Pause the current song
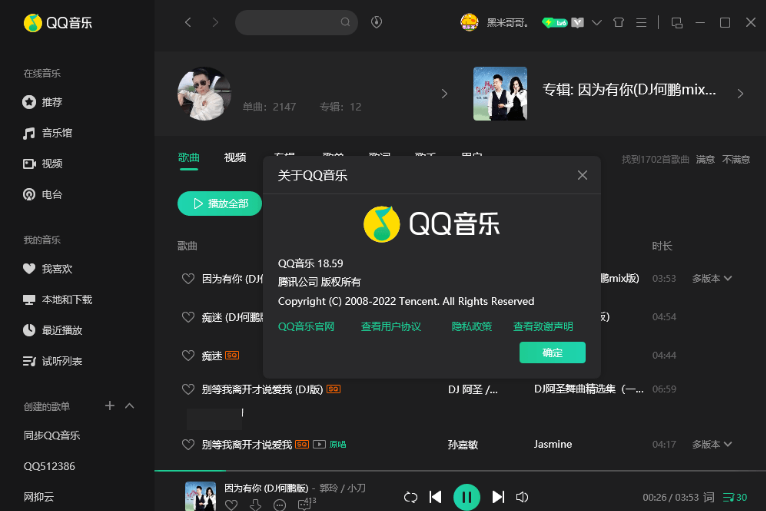Viewport: 766px width, 511px height. click(x=466, y=496)
